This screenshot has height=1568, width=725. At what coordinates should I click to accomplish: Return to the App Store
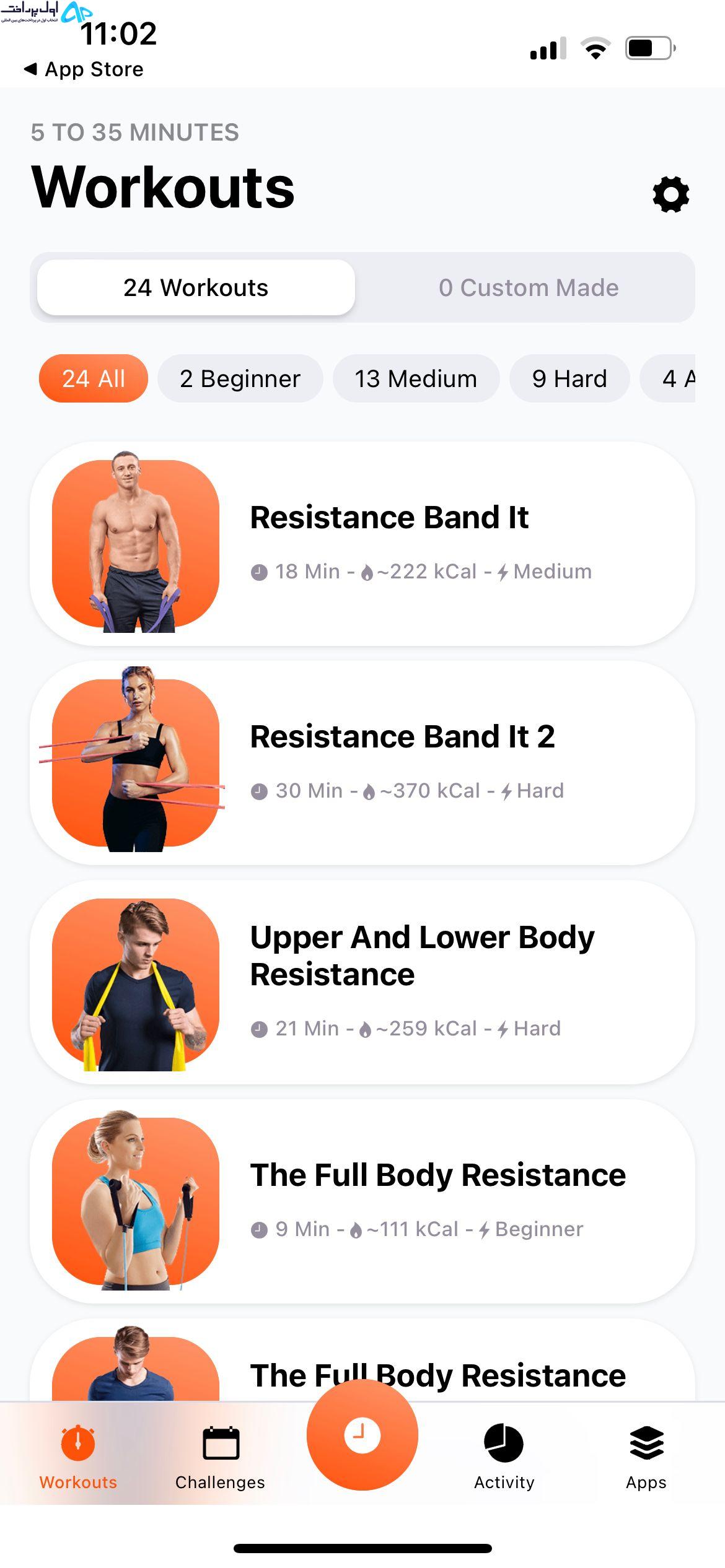click(84, 69)
